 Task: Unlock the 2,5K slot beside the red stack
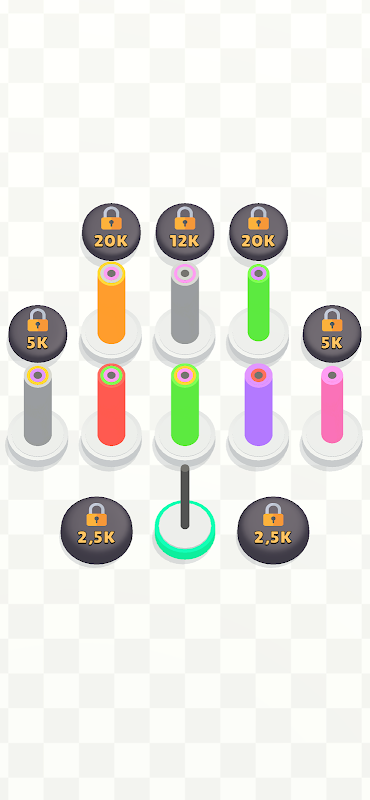pyautogui.click(x=96, y=531)
